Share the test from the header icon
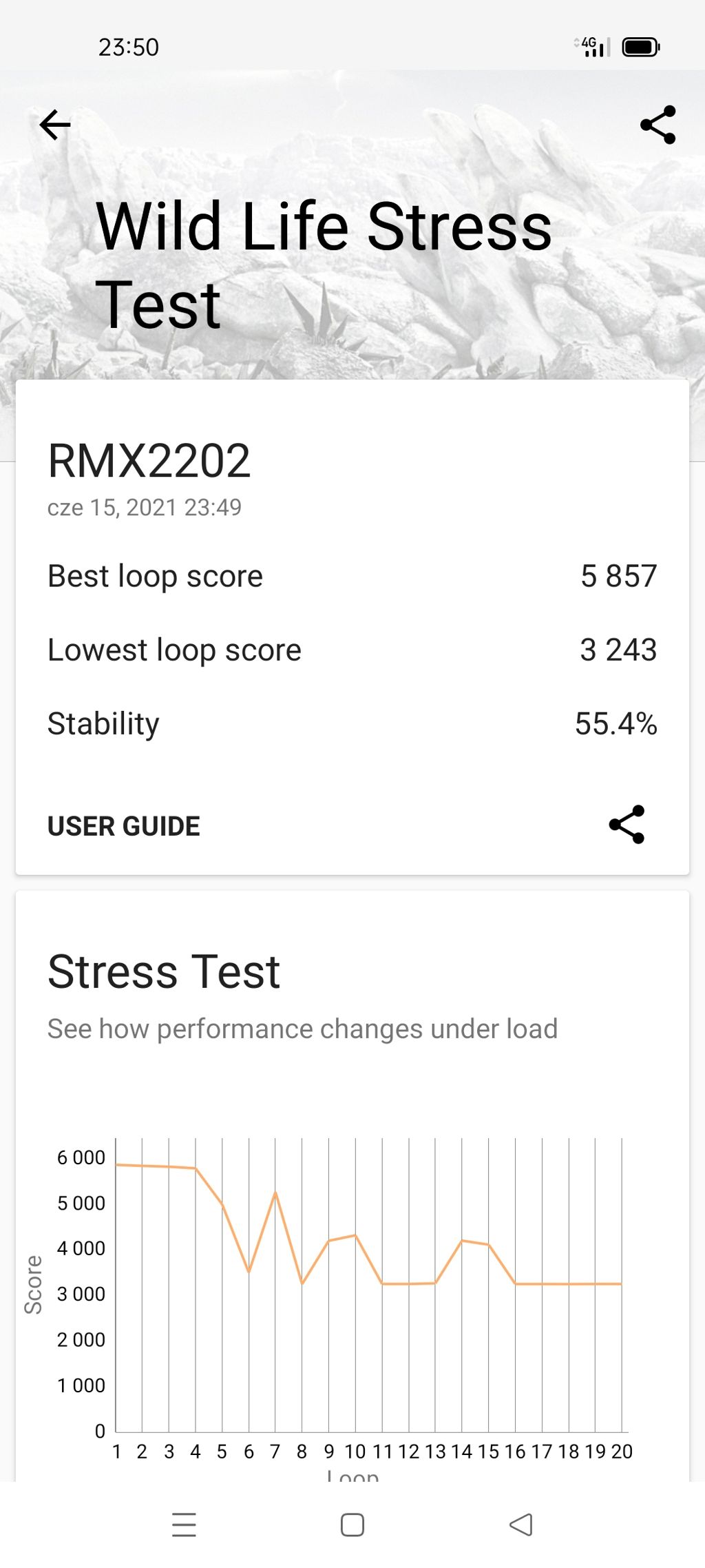 click(657, 125)
